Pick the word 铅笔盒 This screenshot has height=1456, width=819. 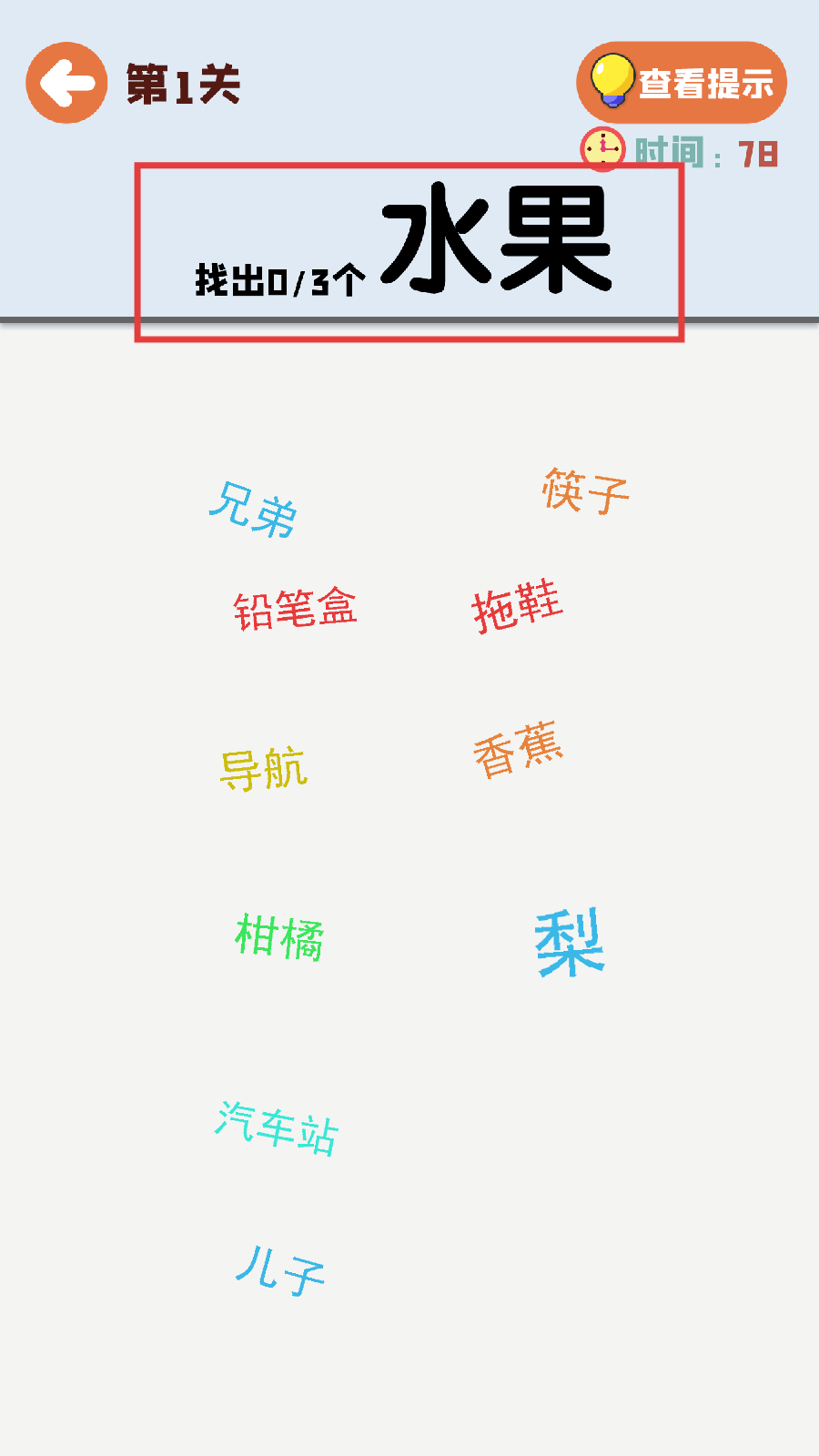click(x=294, y=609)
